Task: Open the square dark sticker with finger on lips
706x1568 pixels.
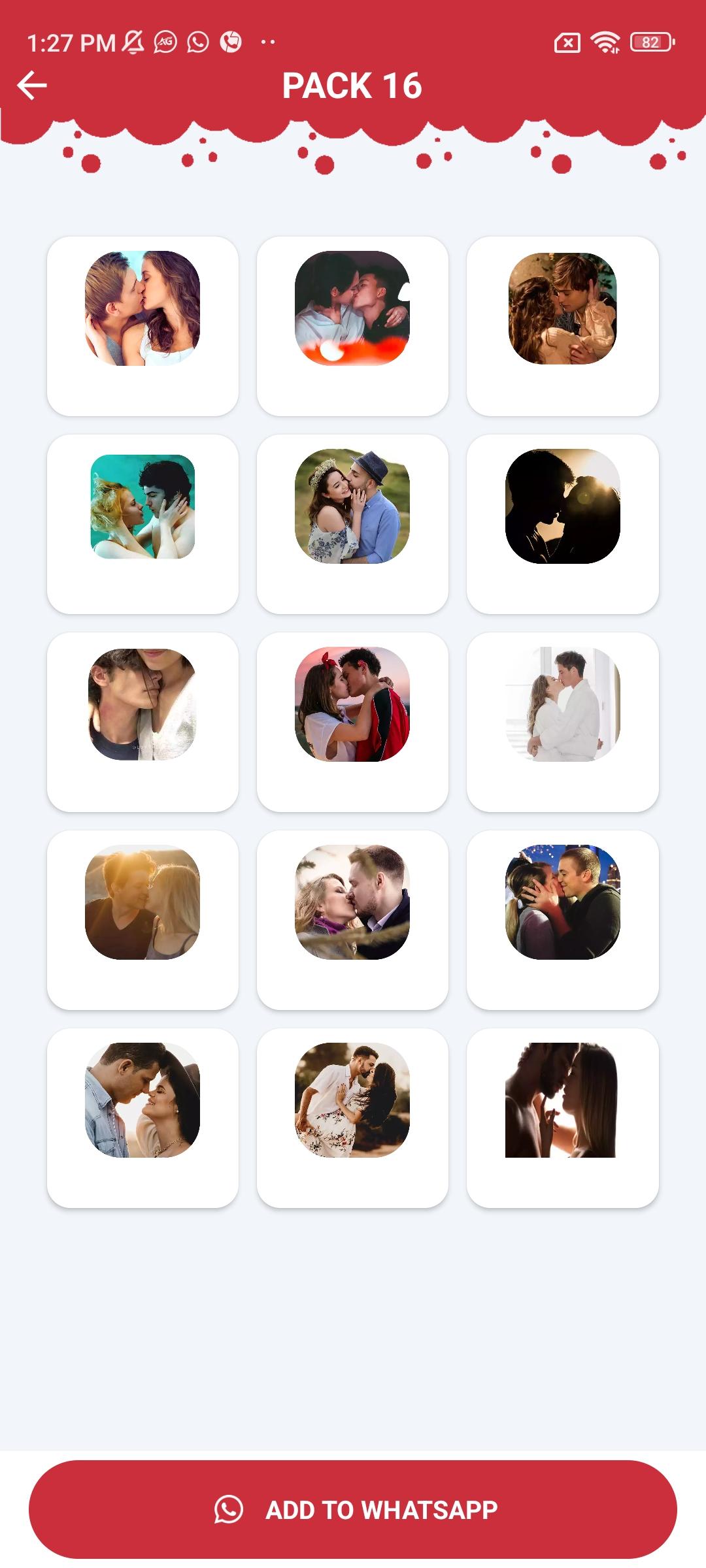Action: (562, 1118)
